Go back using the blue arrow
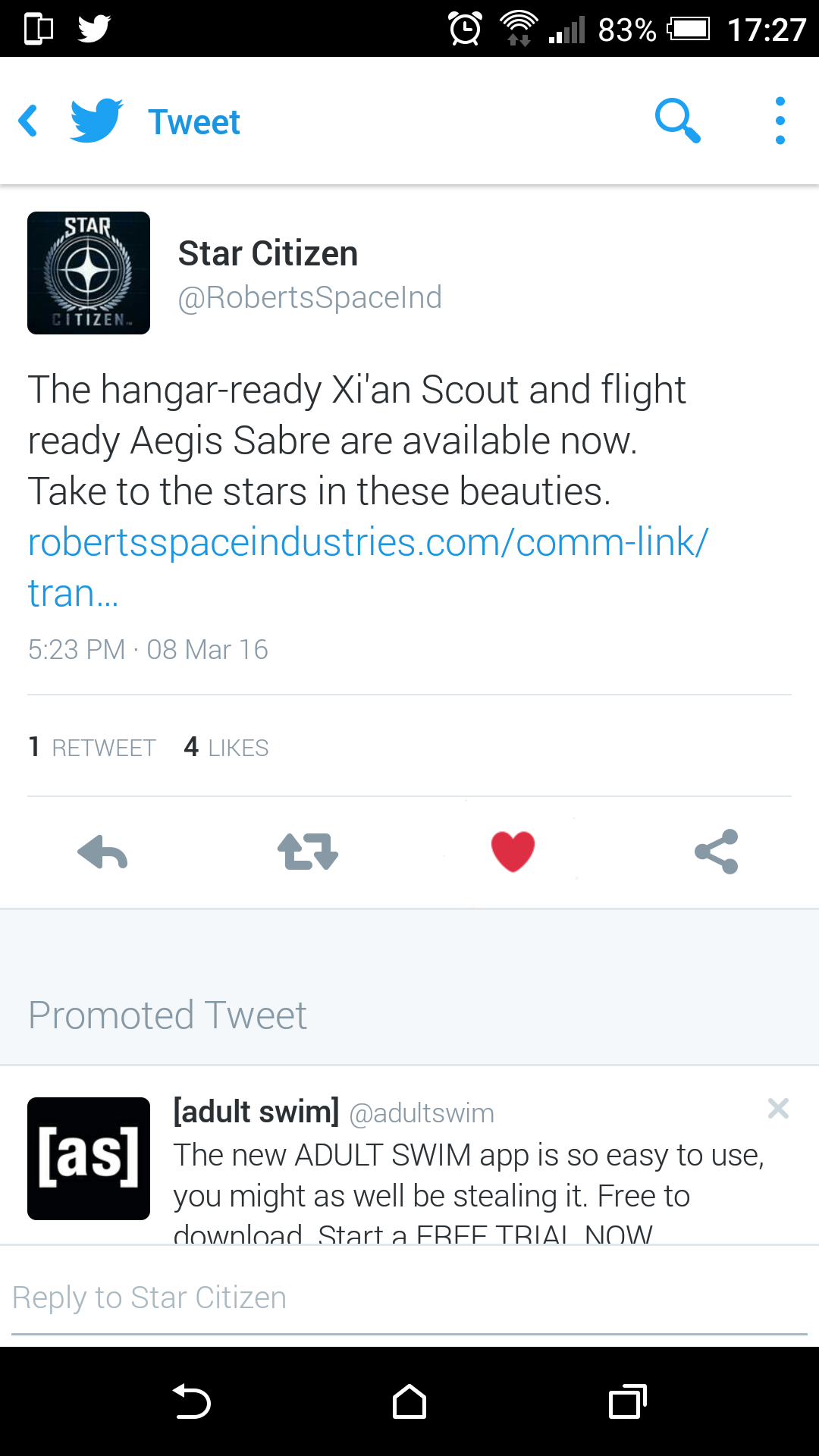This screenshot has width=819, height=1456. (29, 121)
